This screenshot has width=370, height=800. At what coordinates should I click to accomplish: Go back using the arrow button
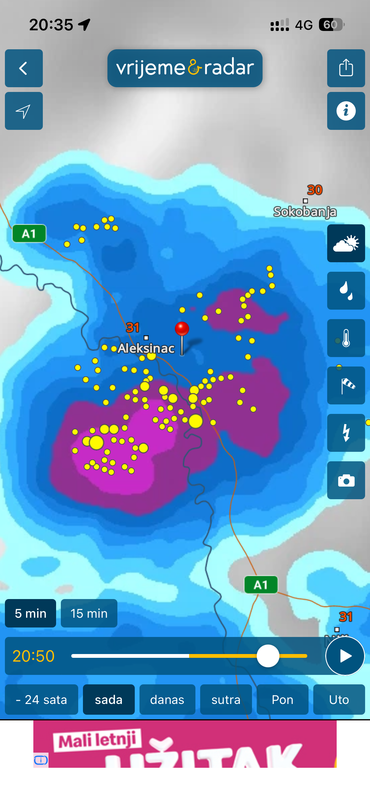tap(23, 68)
